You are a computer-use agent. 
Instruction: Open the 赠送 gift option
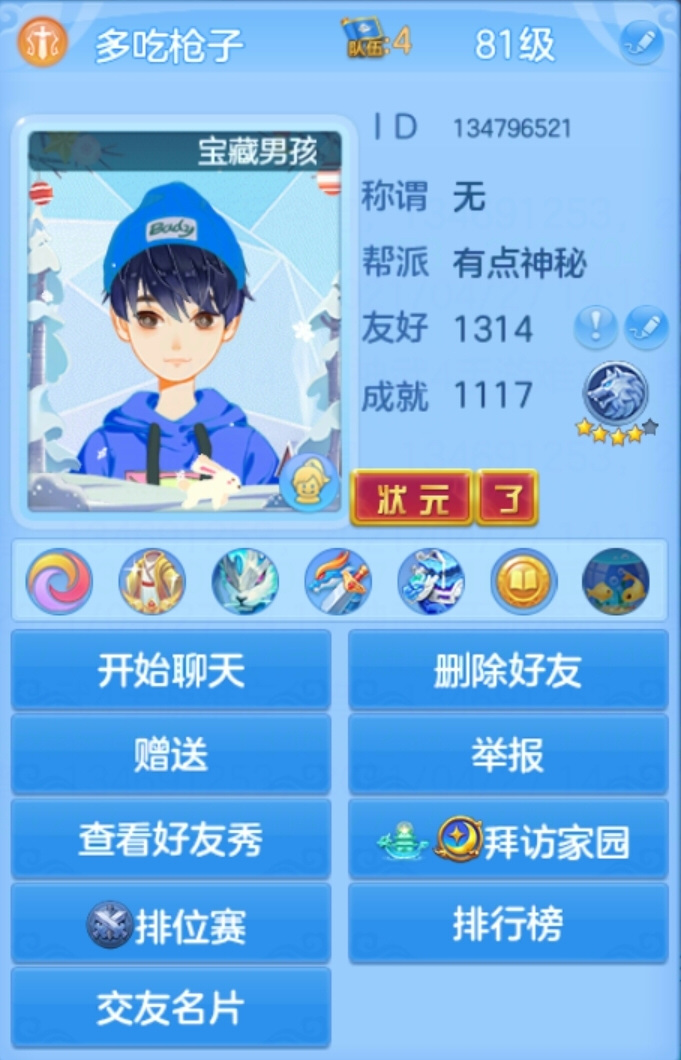170,756
